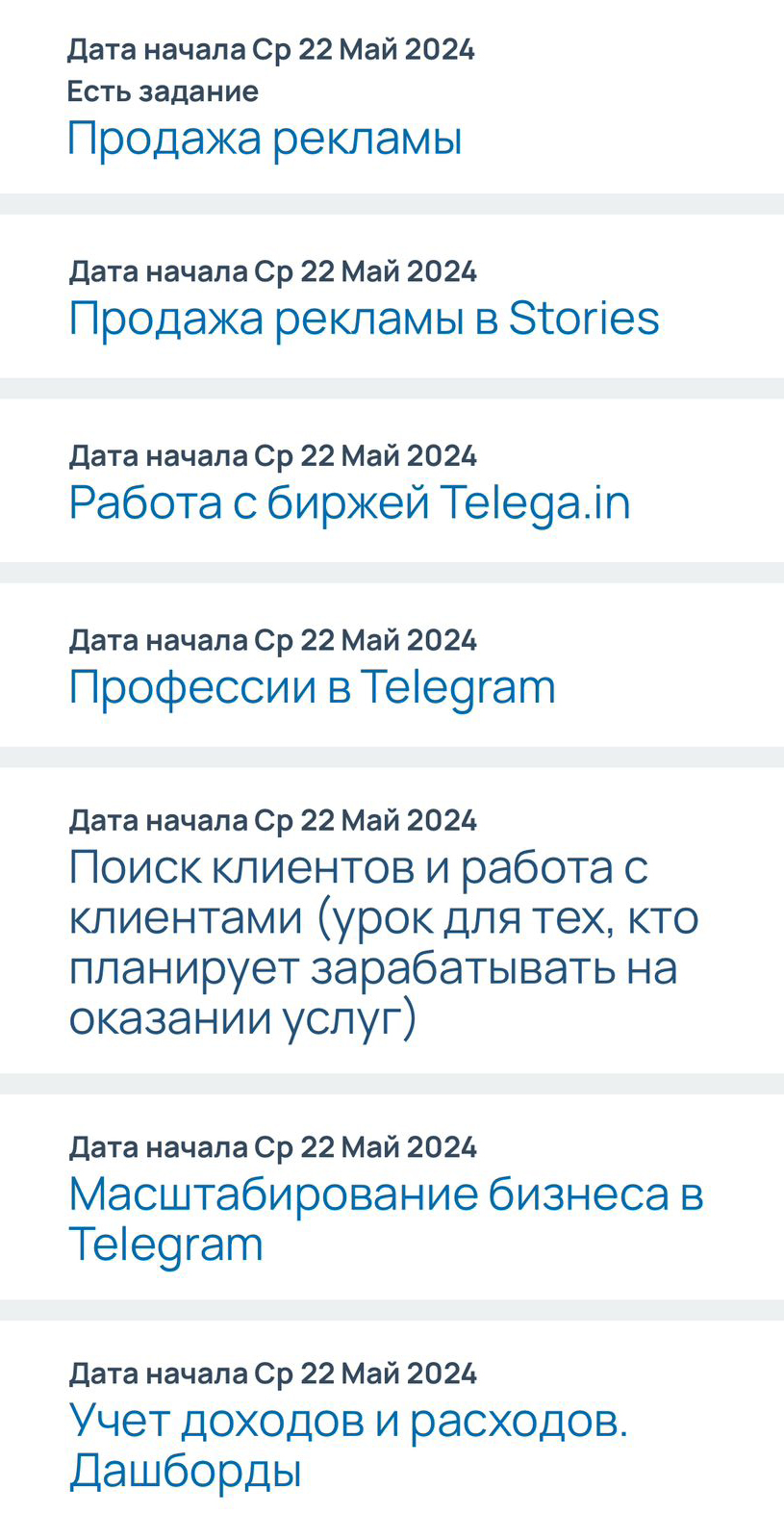
Task: Open Масштабирование бизнеса в Telegram lesson
Action: [385, 1219]
